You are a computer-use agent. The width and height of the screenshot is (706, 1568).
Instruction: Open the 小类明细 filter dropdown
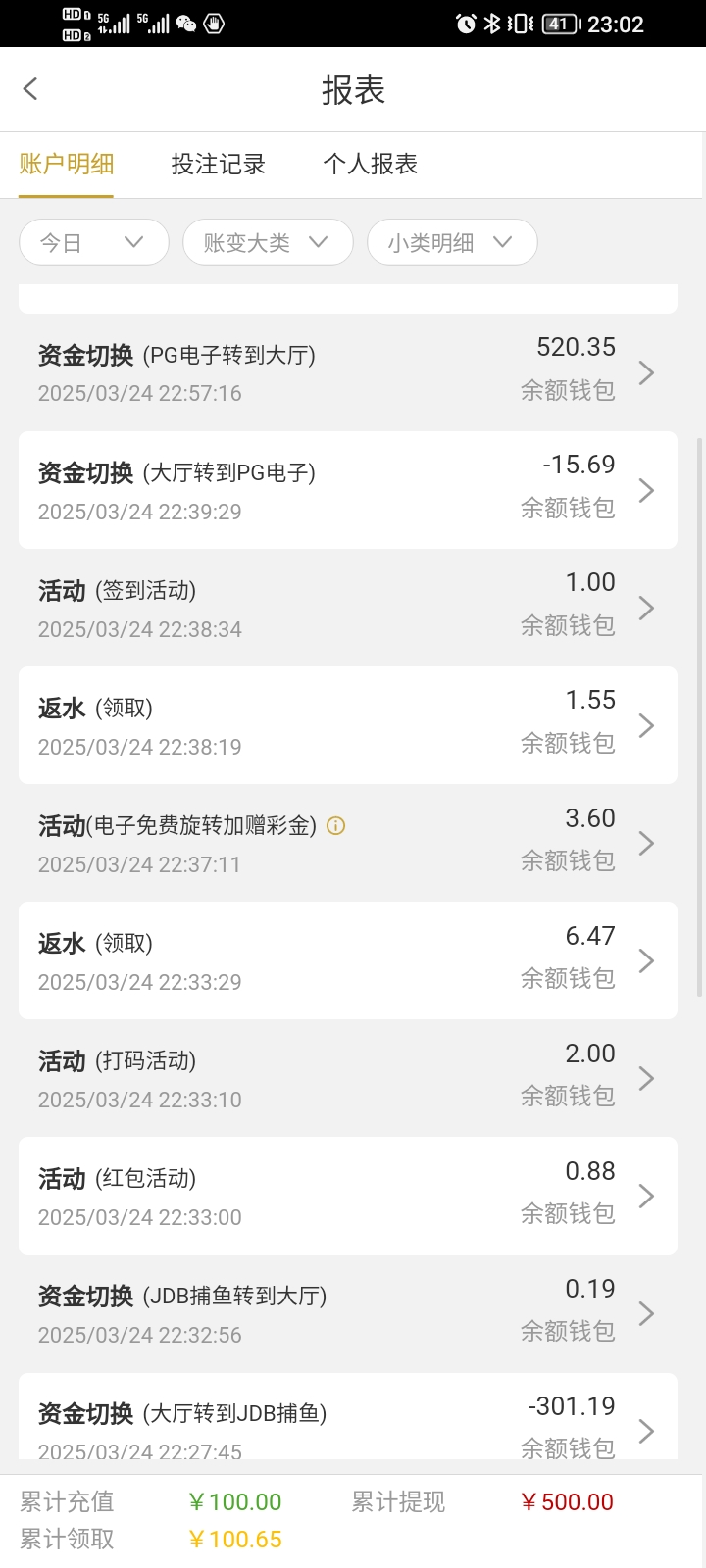(x=451, y=242)
